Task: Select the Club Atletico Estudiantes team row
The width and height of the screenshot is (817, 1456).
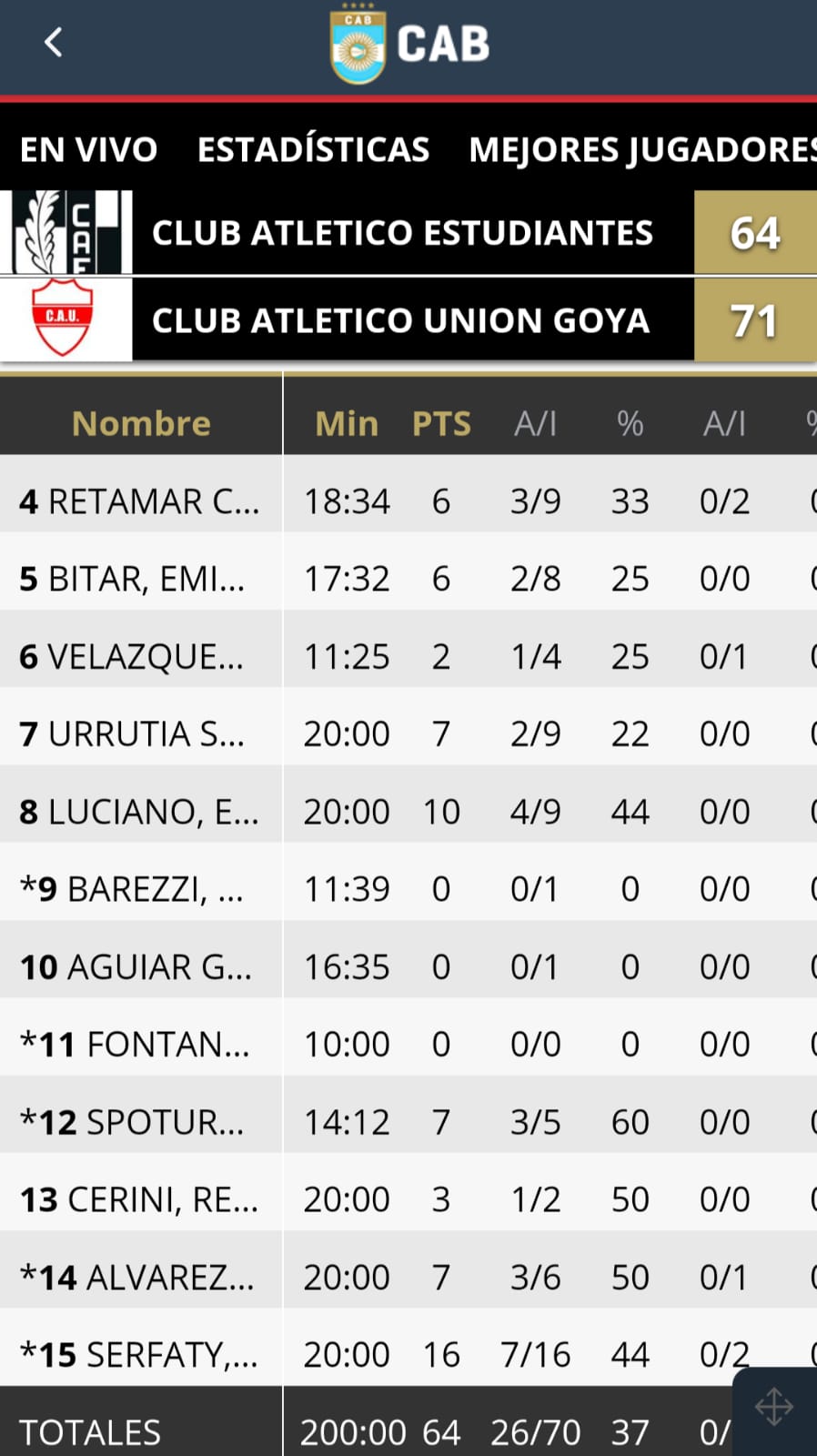Action: [x=408, y=232]
